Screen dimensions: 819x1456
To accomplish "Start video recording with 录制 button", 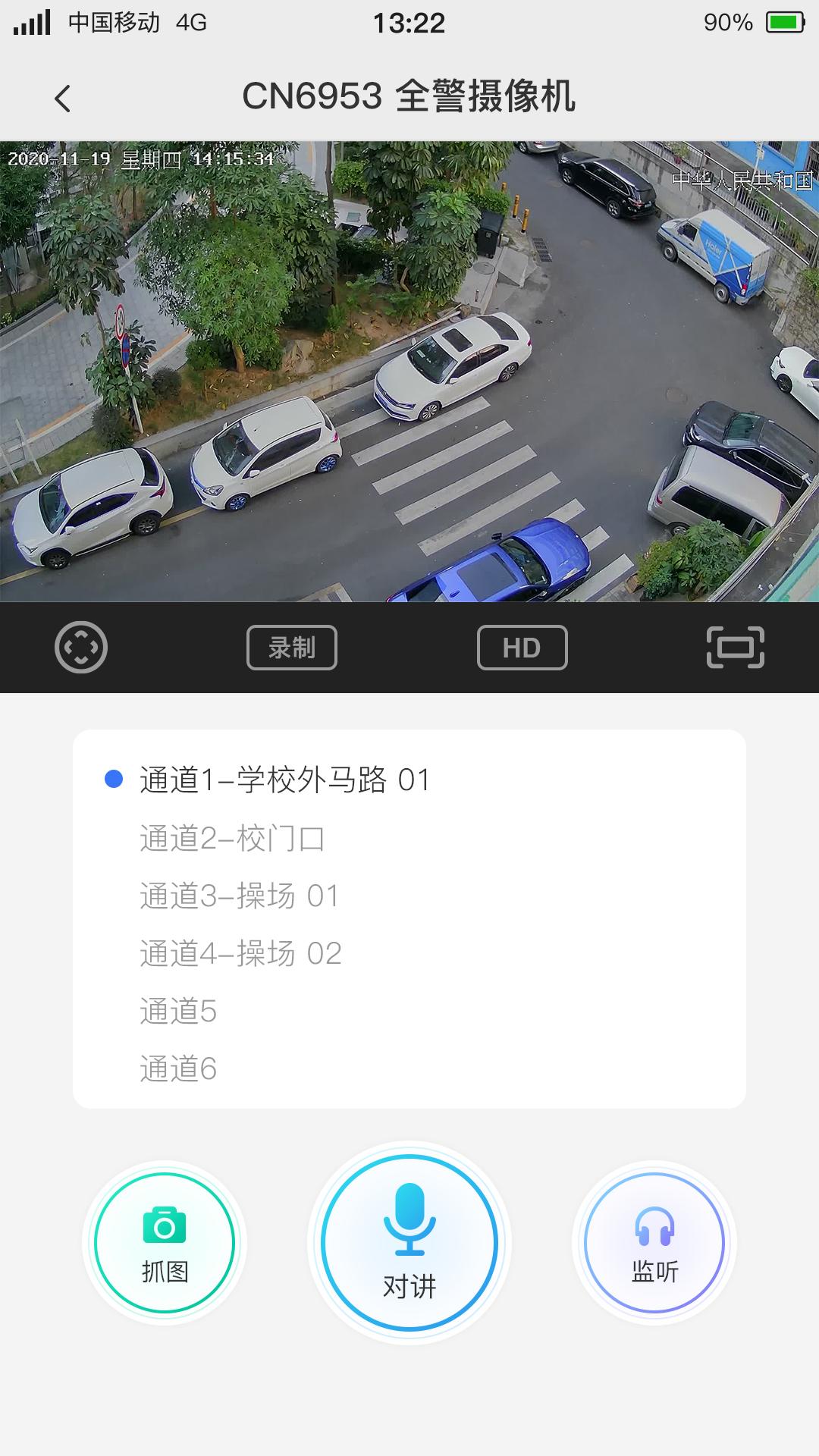I will [x=291, y=648].
